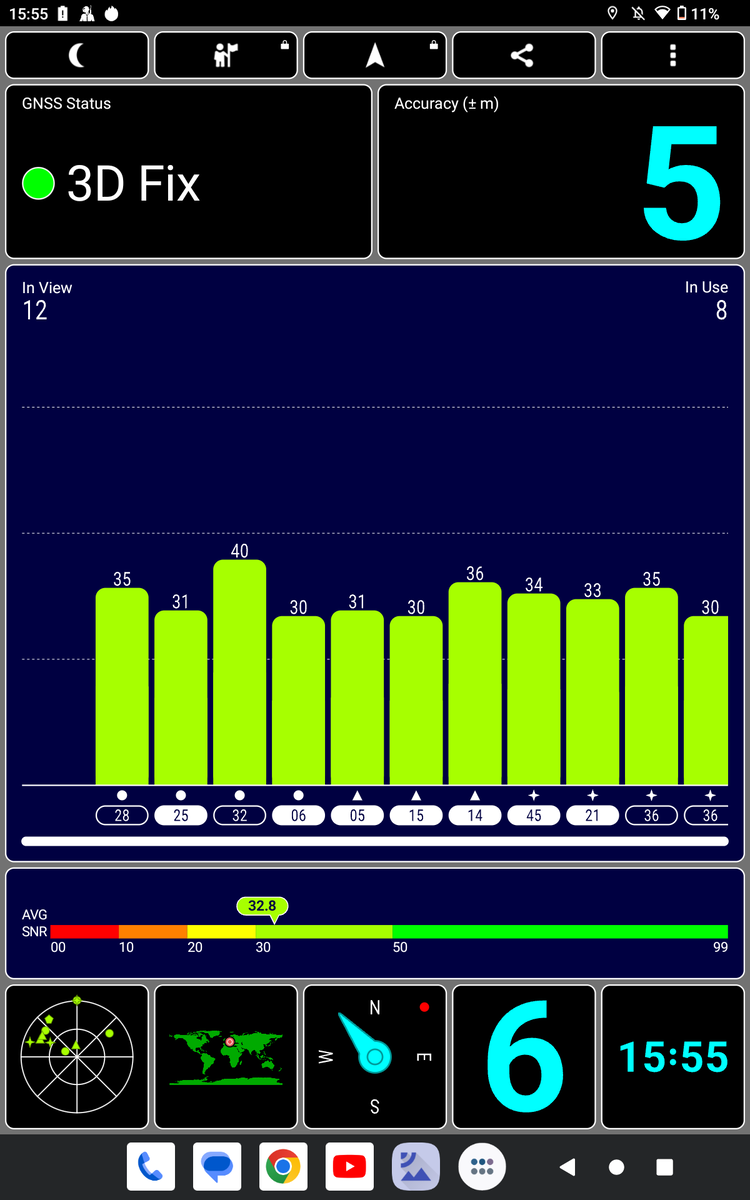
Task: Go back using the navigation bar
Action: pos(568,1167)
